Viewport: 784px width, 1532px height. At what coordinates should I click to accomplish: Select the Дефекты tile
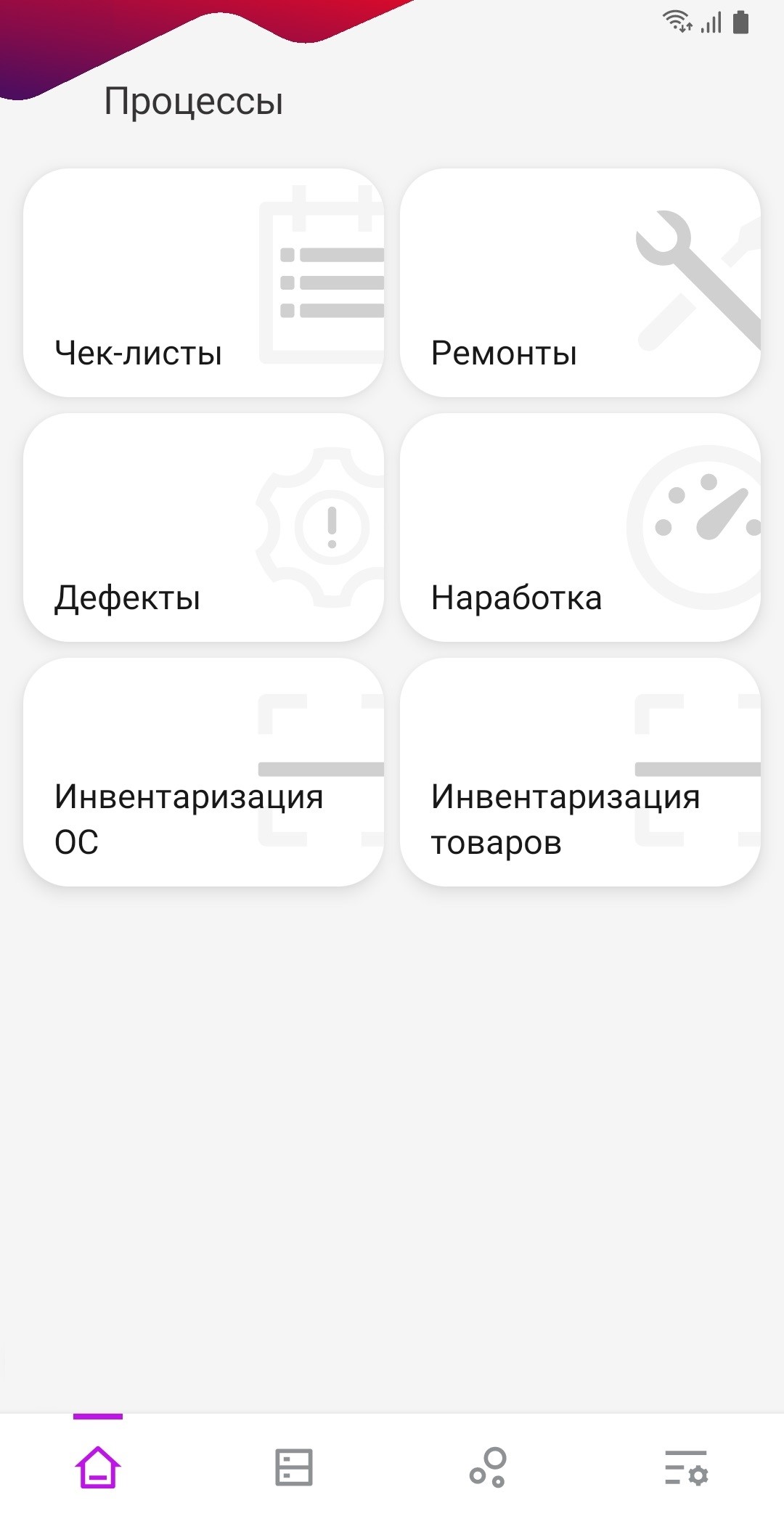[x=203, y=527]
